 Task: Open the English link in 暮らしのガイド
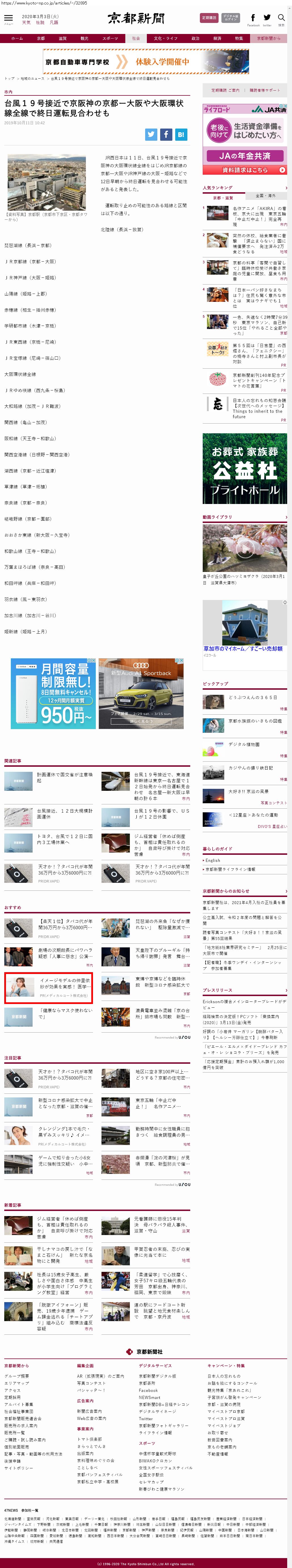[213, 861]
